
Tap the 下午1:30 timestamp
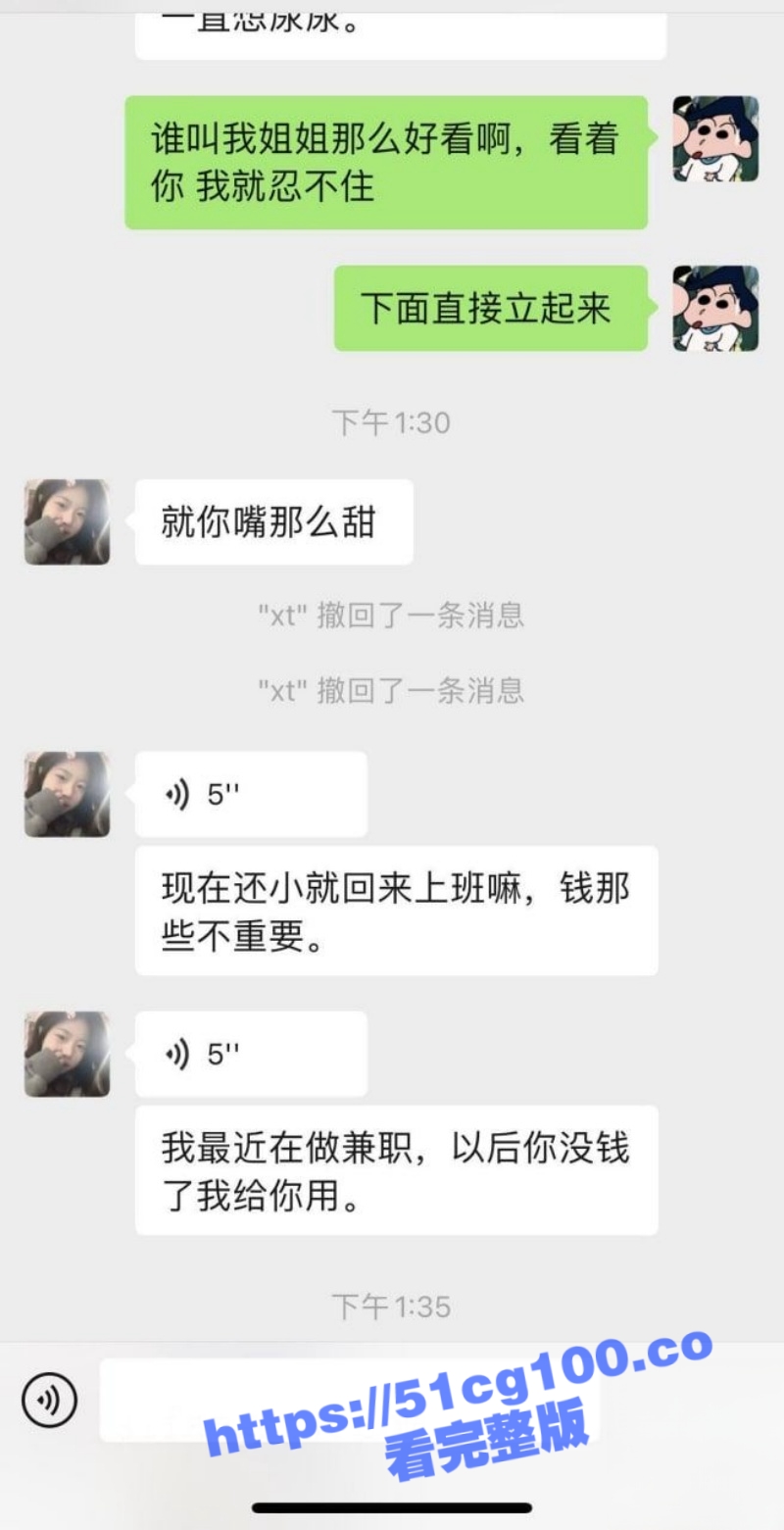(391, 422)
